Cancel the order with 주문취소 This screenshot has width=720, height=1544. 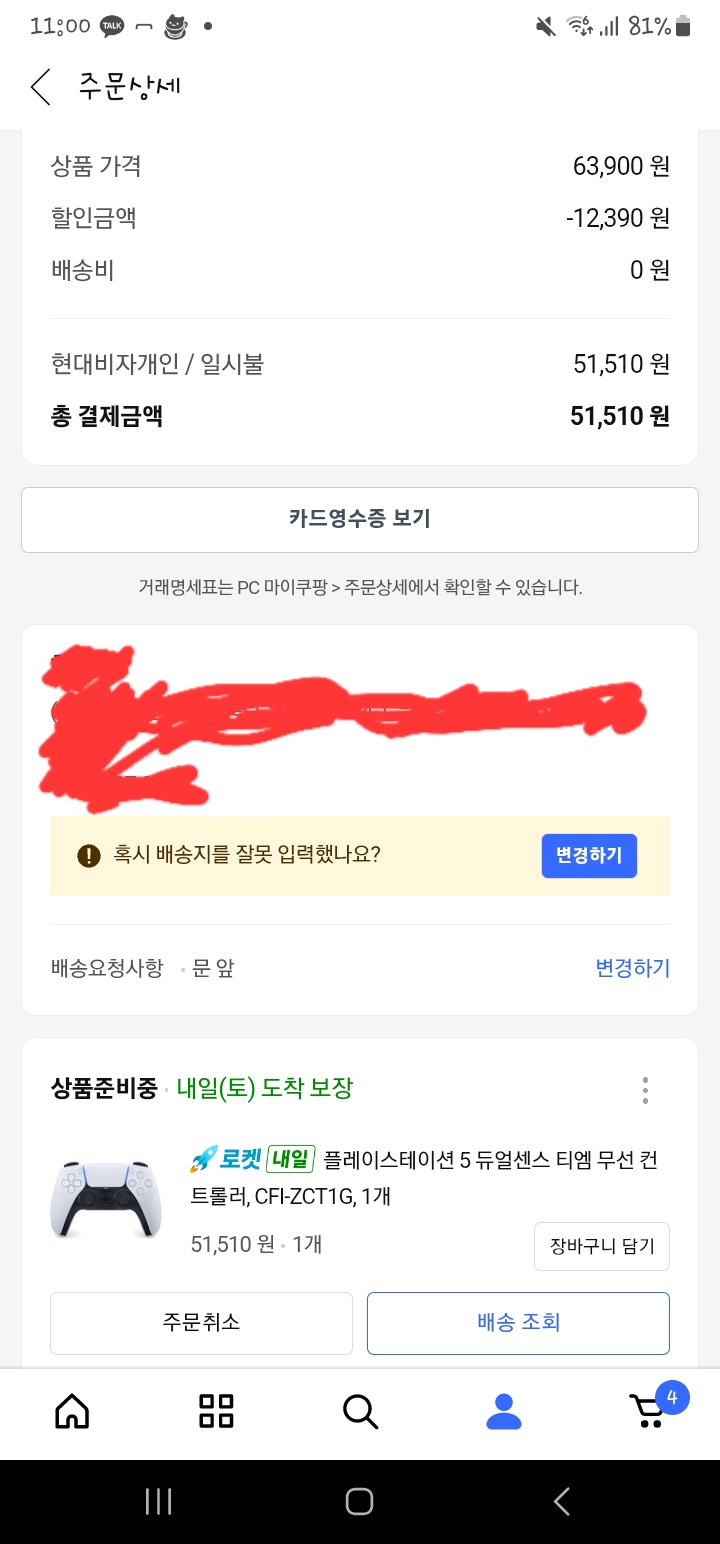(x=201, y=1322)
